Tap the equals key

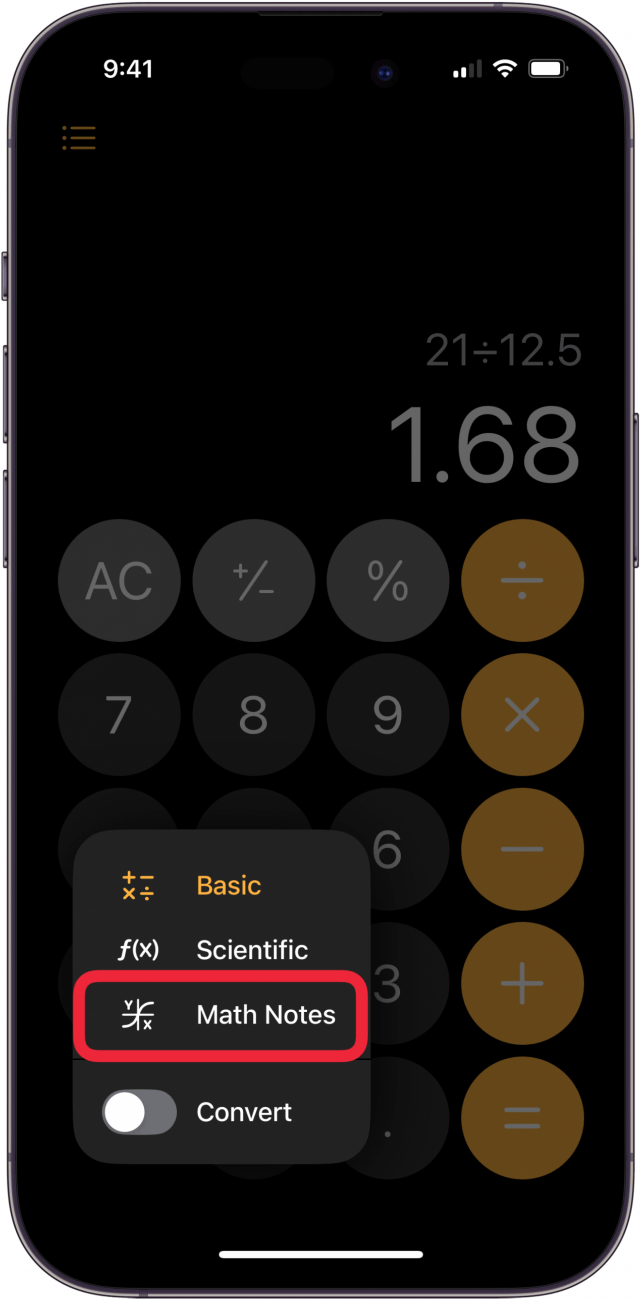pyautogui.click(x=522, y=1118)
